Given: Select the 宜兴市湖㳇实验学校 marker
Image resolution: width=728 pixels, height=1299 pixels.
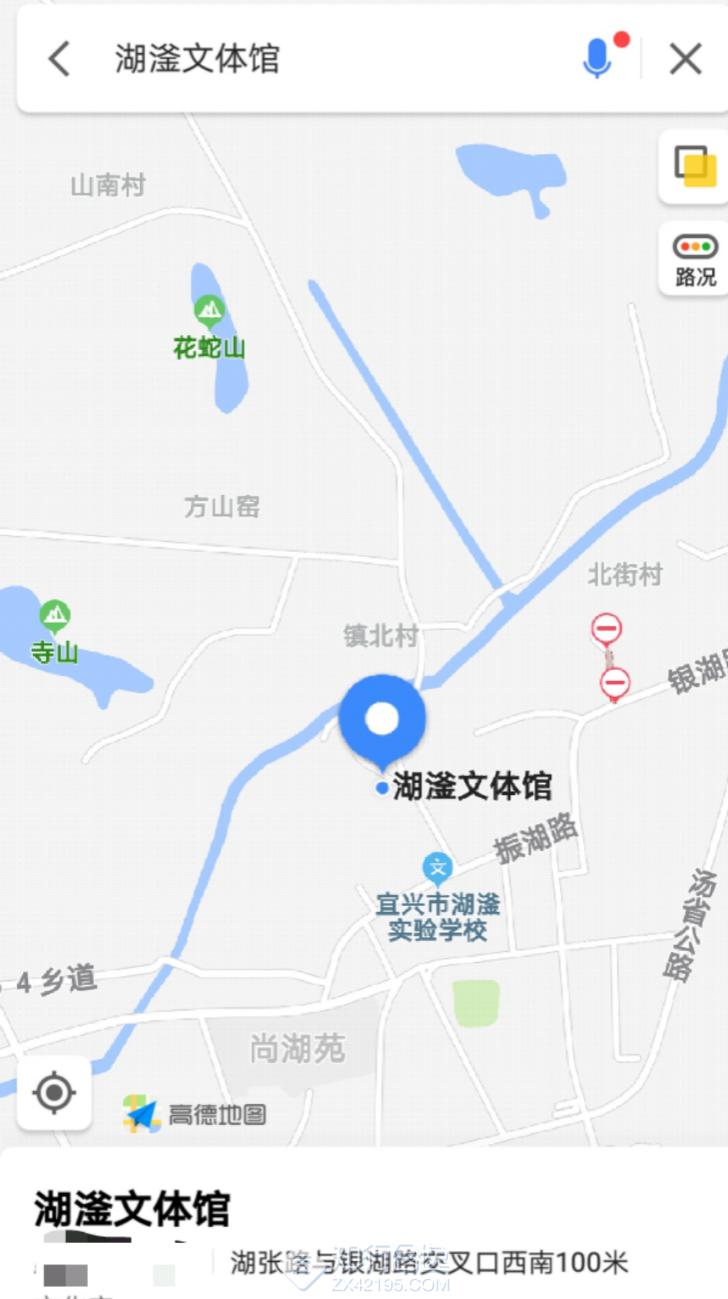Looking at the screenshot, I should (x=437, y=868).
